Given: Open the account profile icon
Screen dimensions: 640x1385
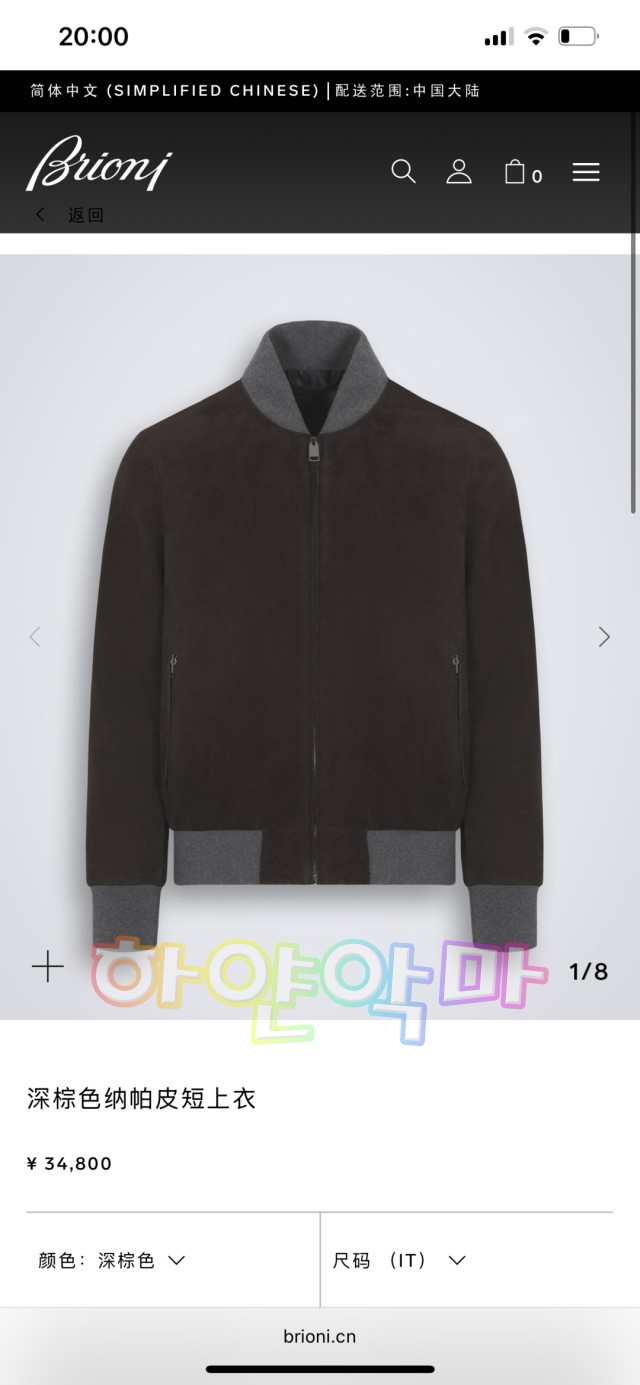Looking at the screenshot, I should pyautogui.click(x=459, y=172).
